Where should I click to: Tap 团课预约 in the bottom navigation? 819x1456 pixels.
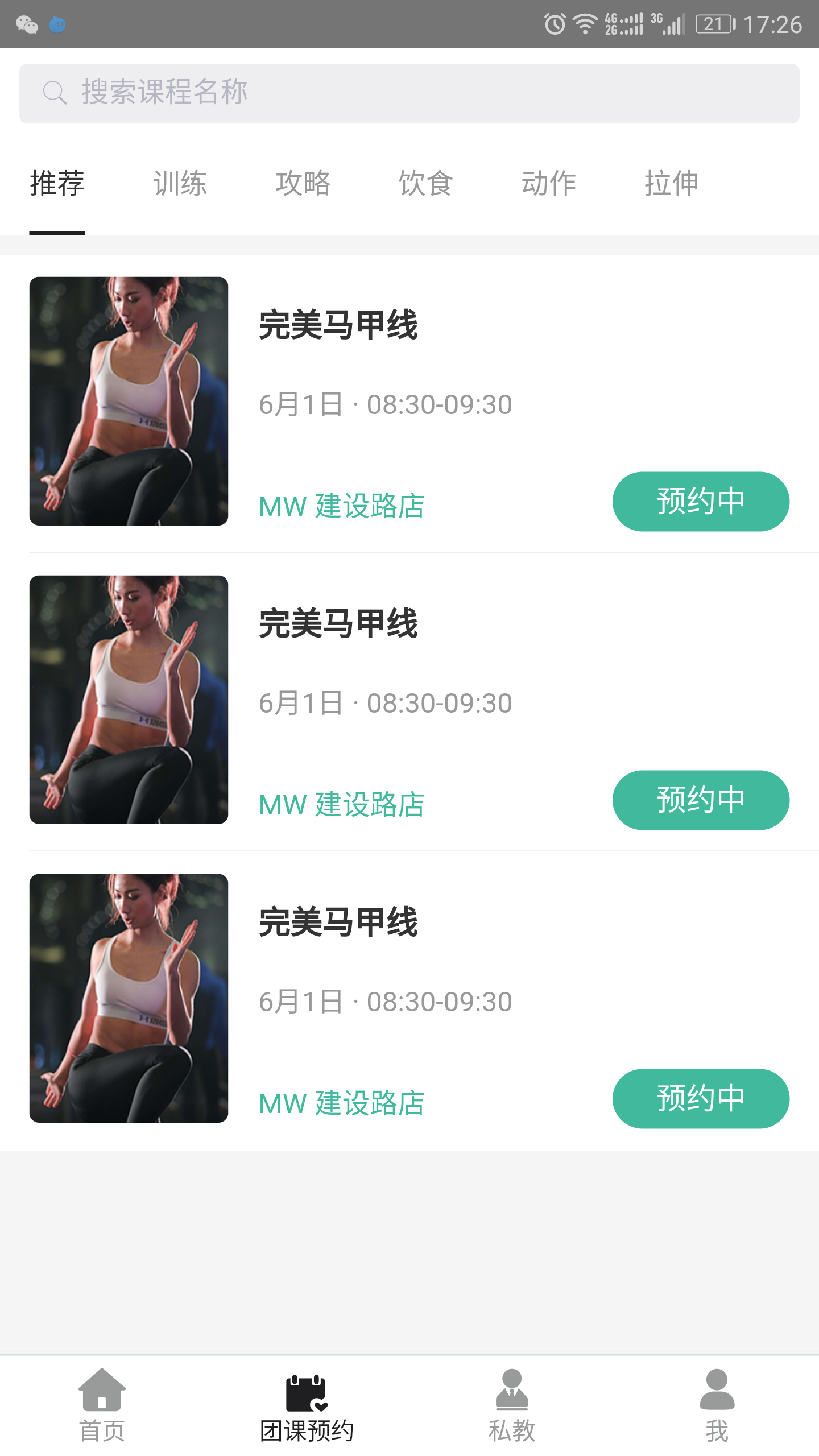(307, 1405)
